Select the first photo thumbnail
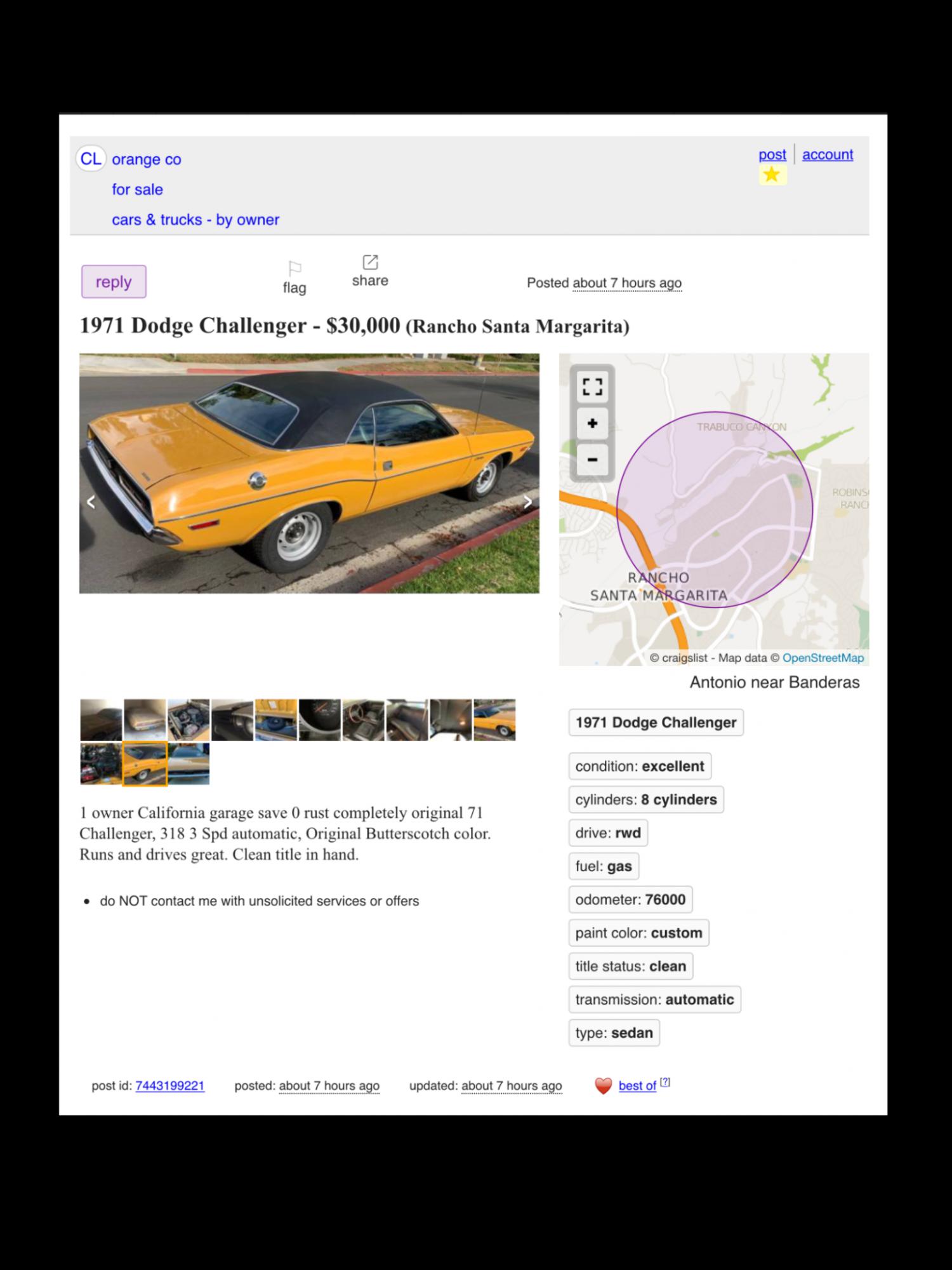This screenshot has height=1270, width=952. 101,720
